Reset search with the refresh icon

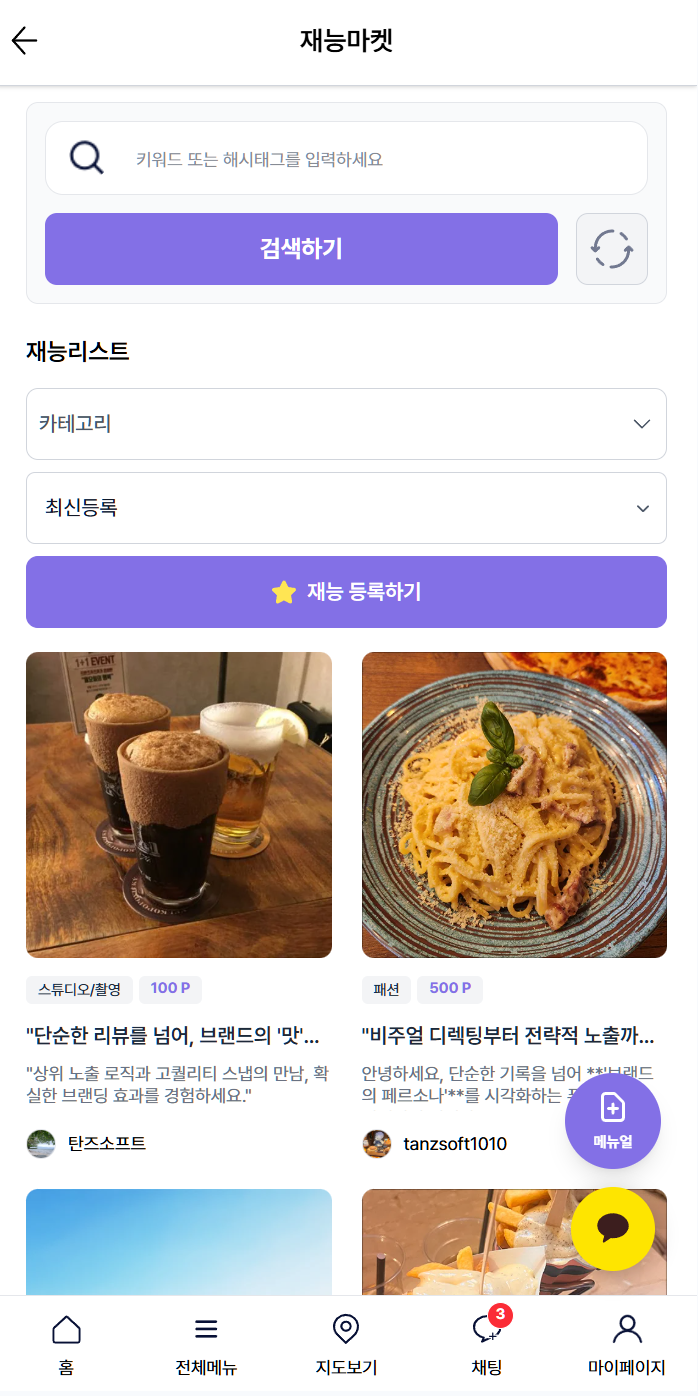pyautogui.click(x=612, y=249)
